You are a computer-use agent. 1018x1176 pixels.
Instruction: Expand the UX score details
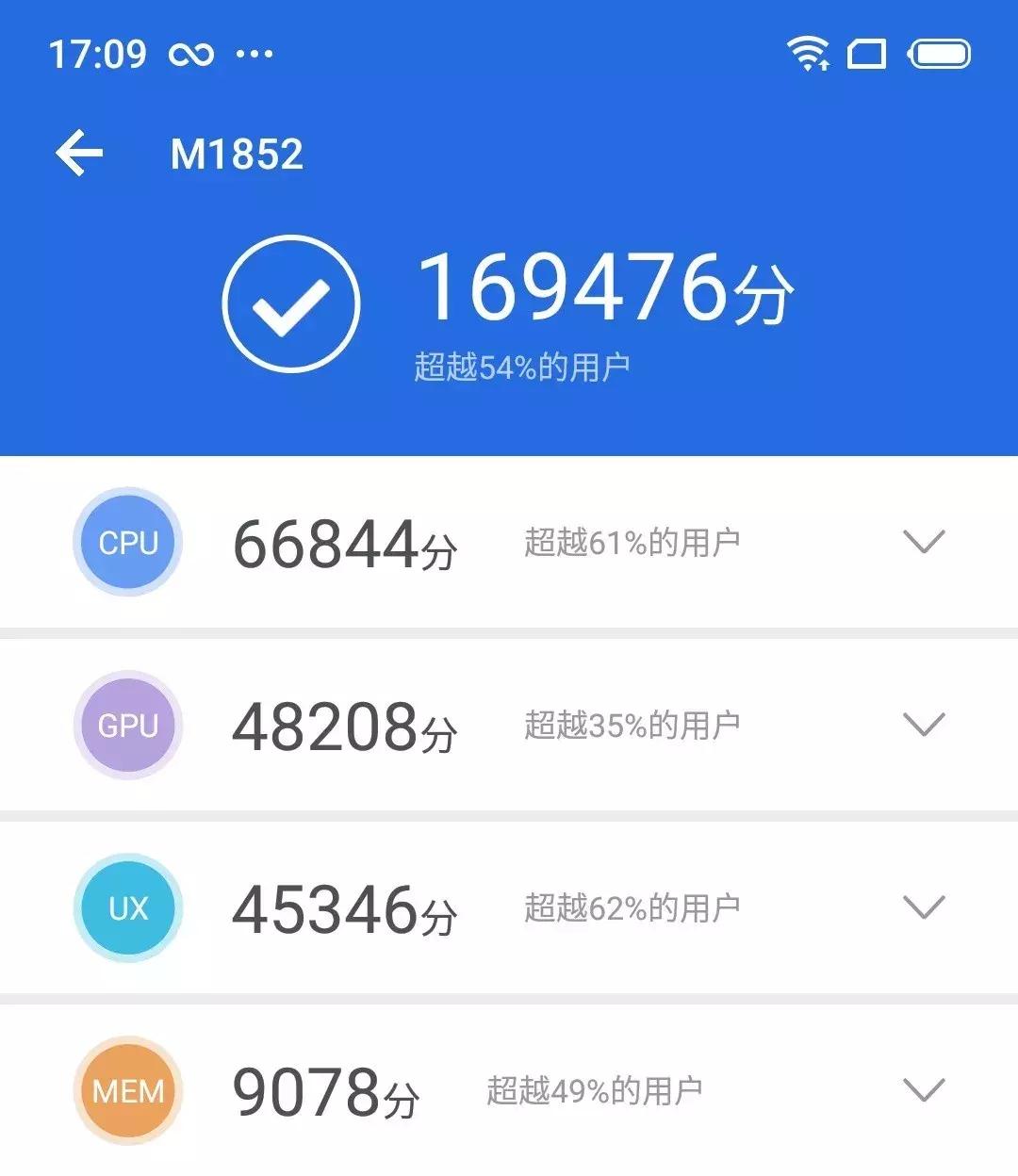click(925, 906)
